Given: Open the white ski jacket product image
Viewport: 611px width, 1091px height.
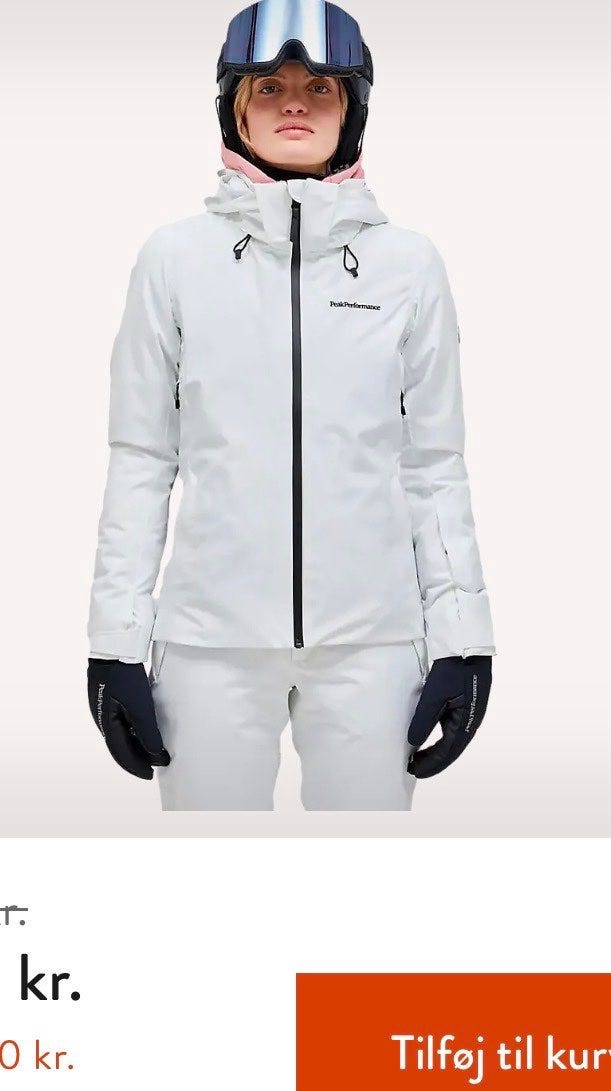Looking at the screenshot, I should tap(306, 418).
